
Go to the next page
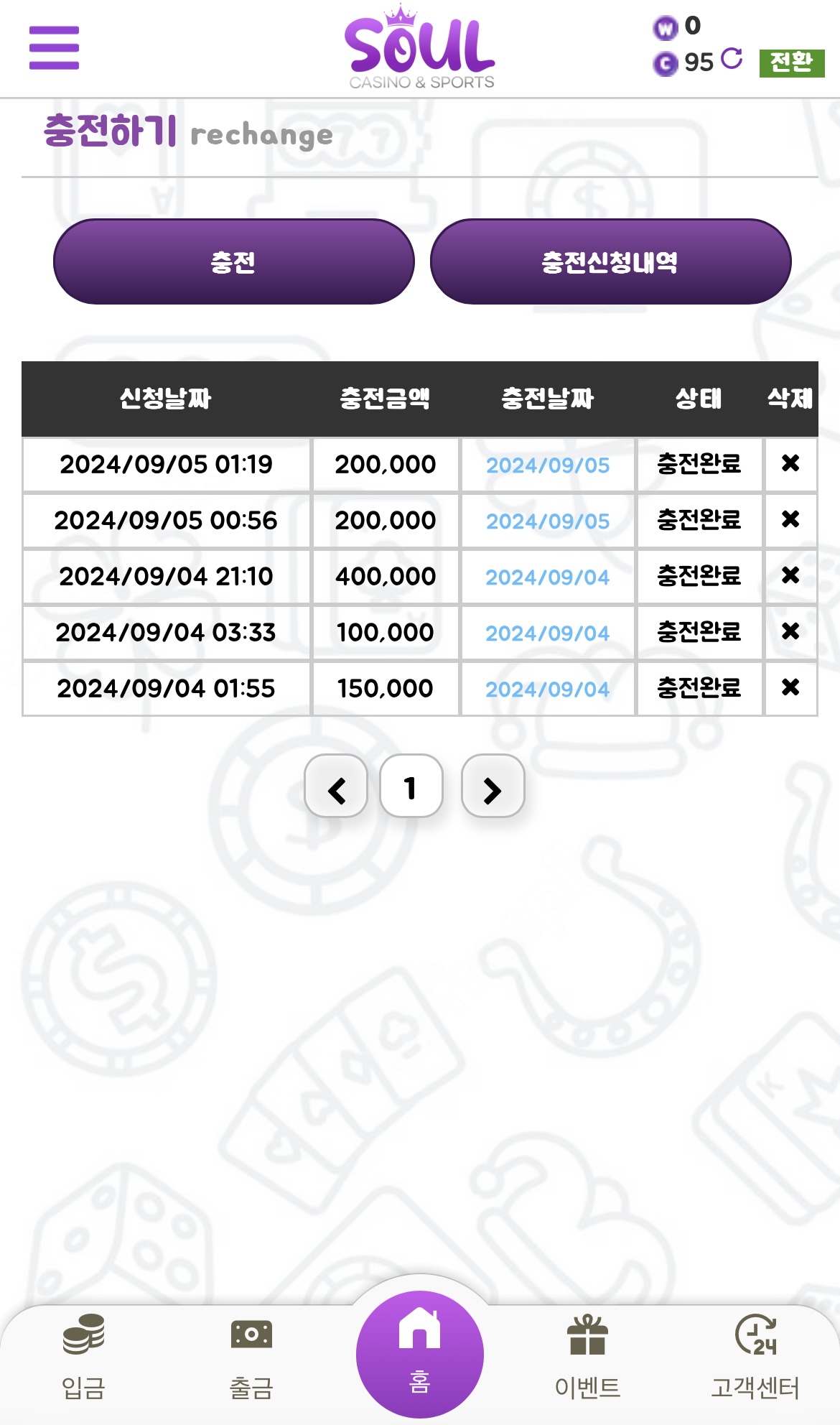pyautogui.click(x=493, y=786)
